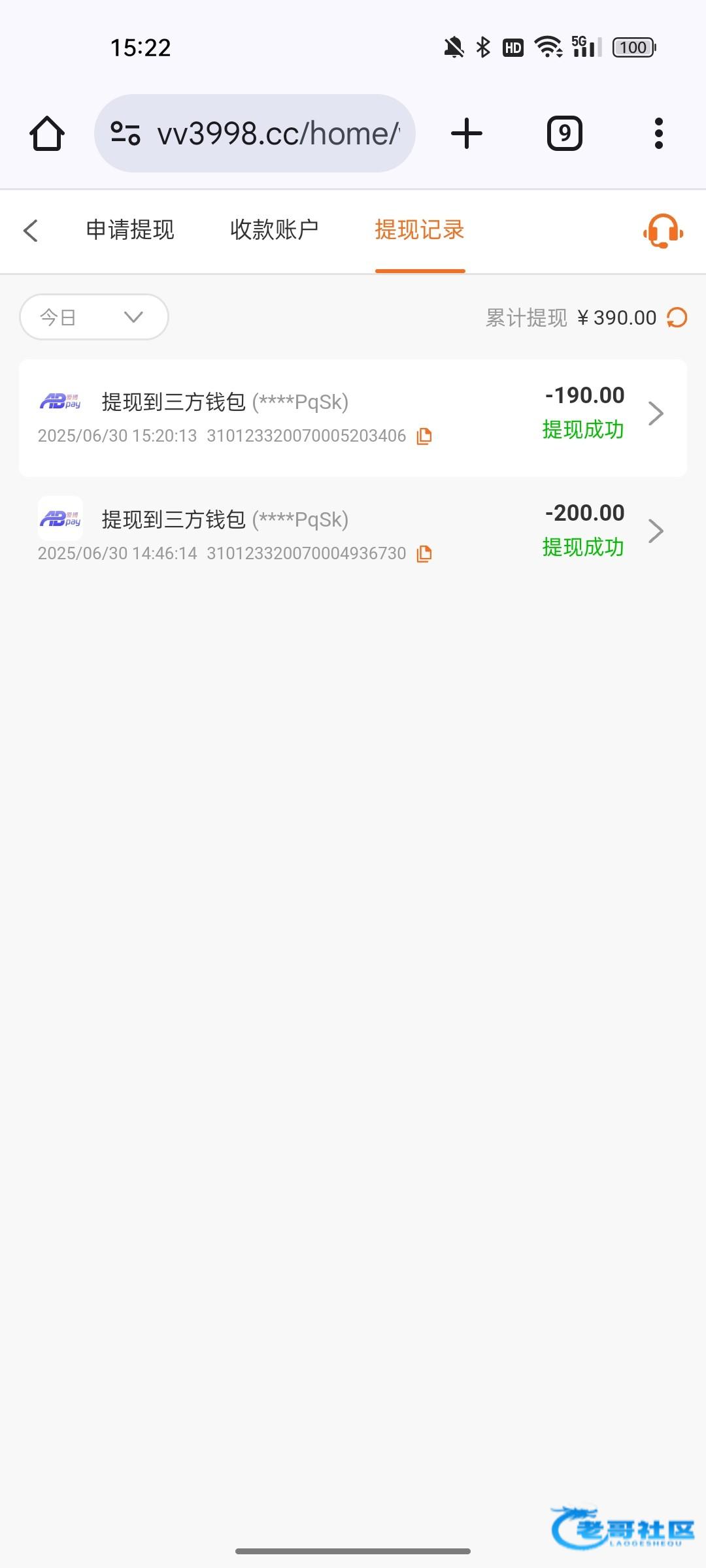Image resolution: width=706 pixels, height=1568 pixels.
Task: Go back with the left arrow
Action: [x=31, y=231]
